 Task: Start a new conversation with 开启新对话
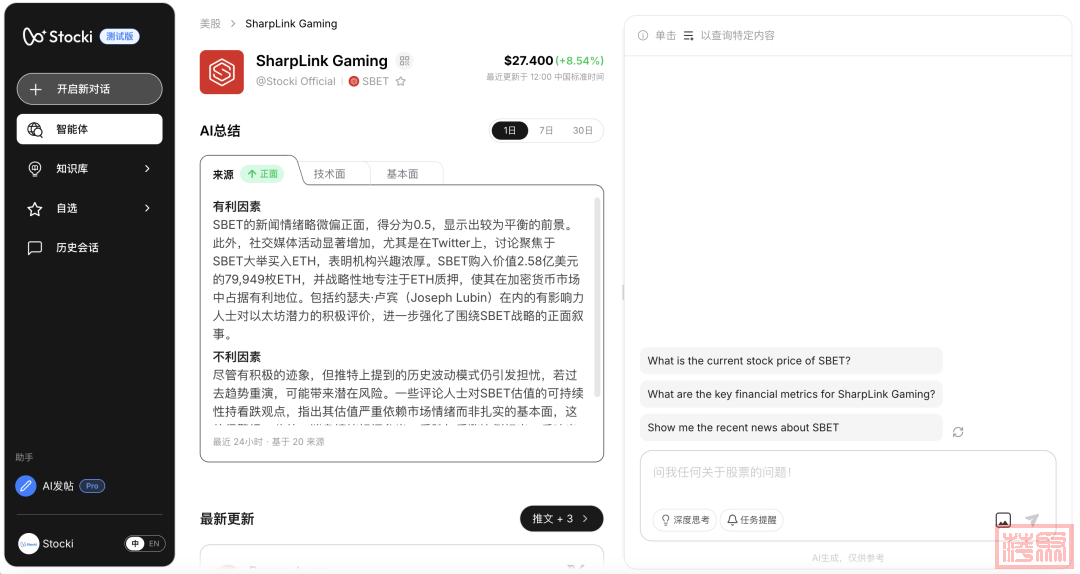point(89,89)
